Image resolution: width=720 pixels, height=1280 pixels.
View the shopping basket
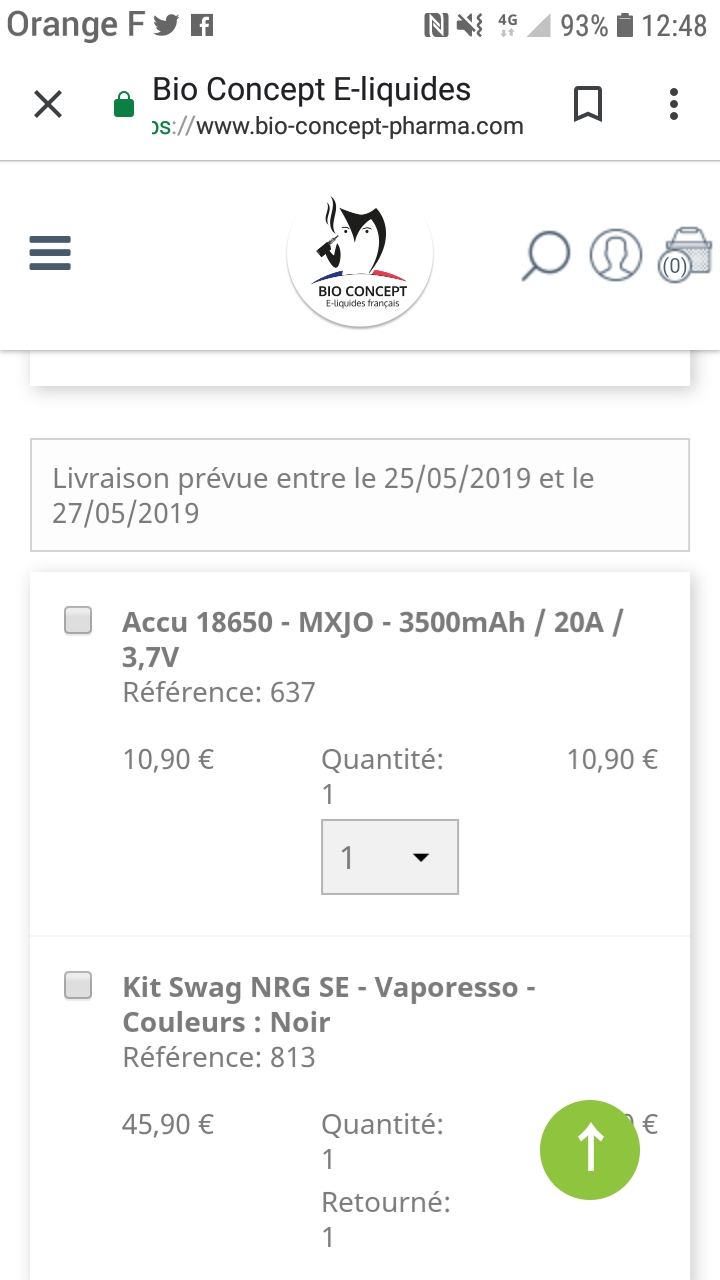(686, 254)
